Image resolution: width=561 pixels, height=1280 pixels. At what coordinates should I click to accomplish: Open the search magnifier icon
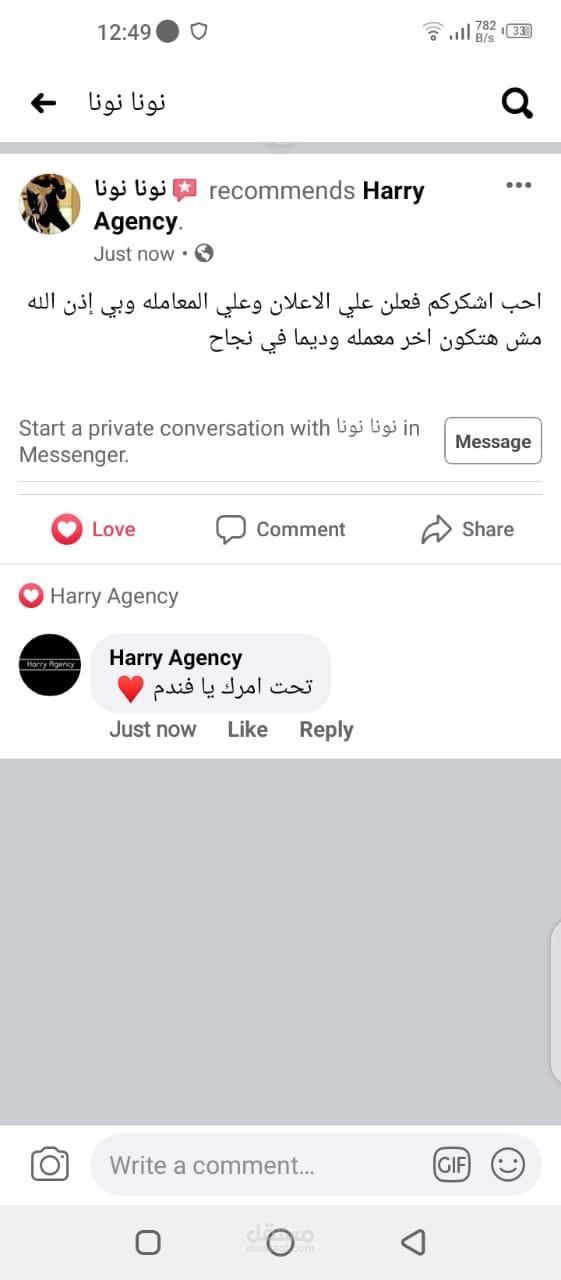click(x=517, y=103)
